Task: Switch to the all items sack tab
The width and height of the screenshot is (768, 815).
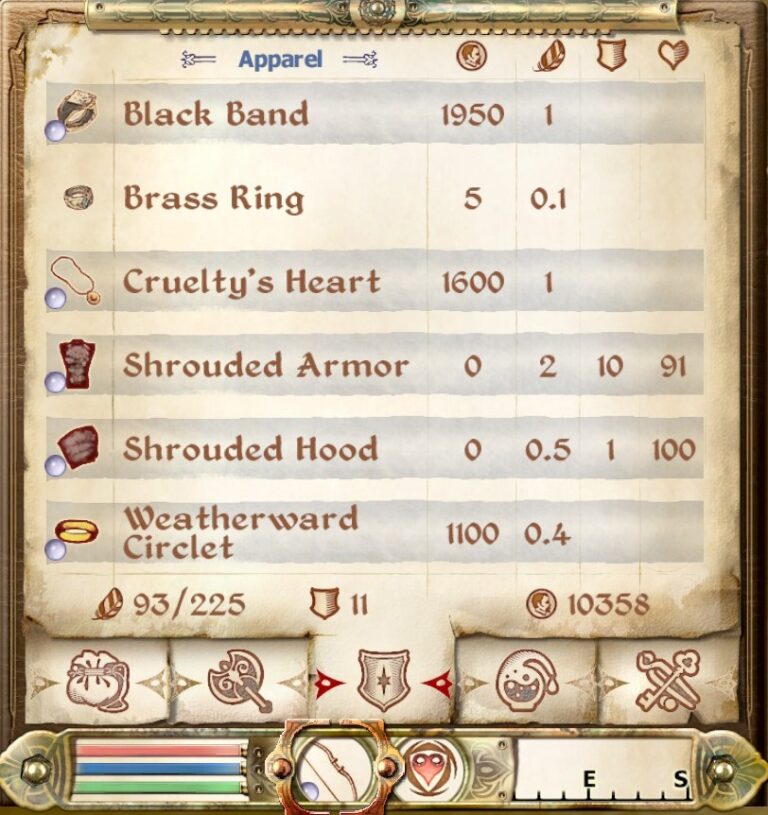Action: [x=98, y=682]
